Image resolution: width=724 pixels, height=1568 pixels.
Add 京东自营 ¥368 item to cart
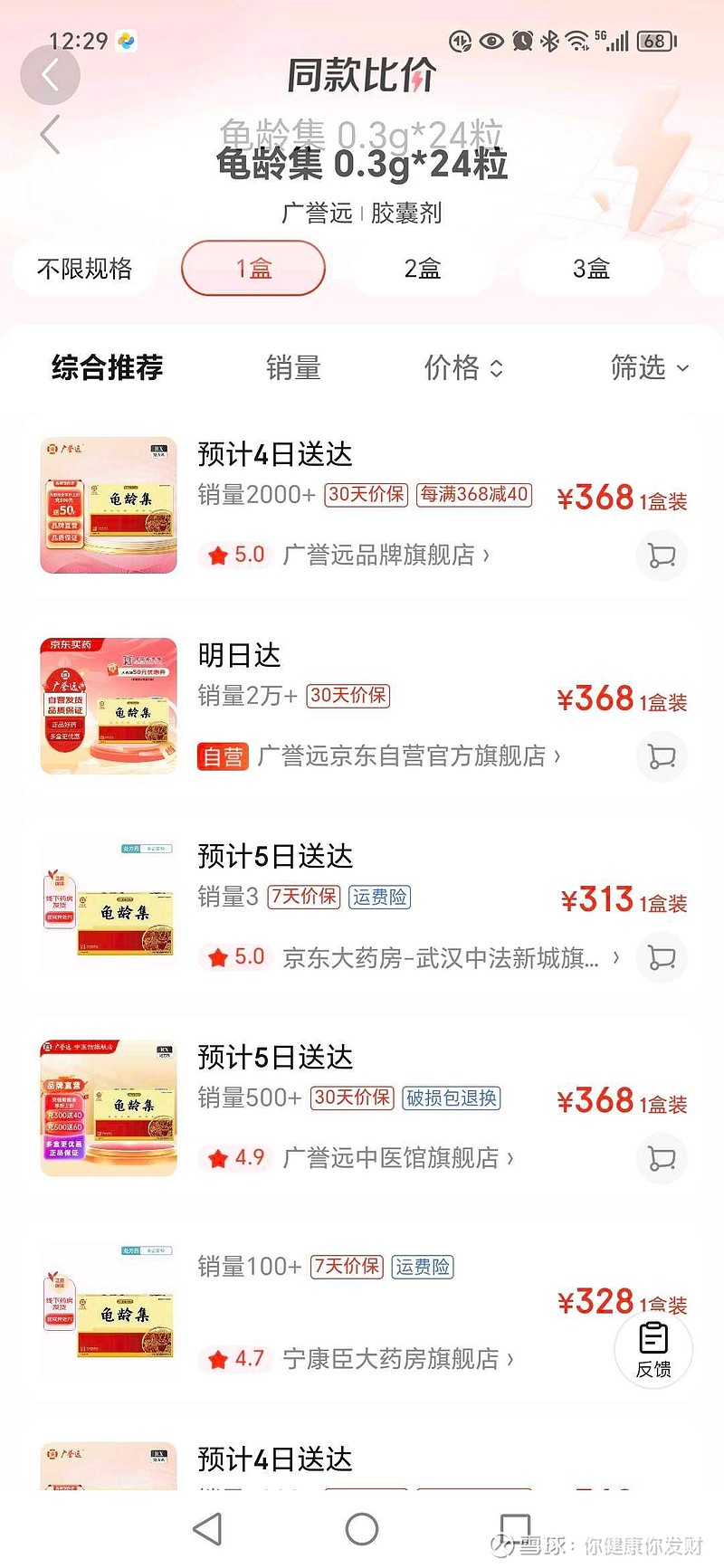pyautogui.click(x=662, y=757)
